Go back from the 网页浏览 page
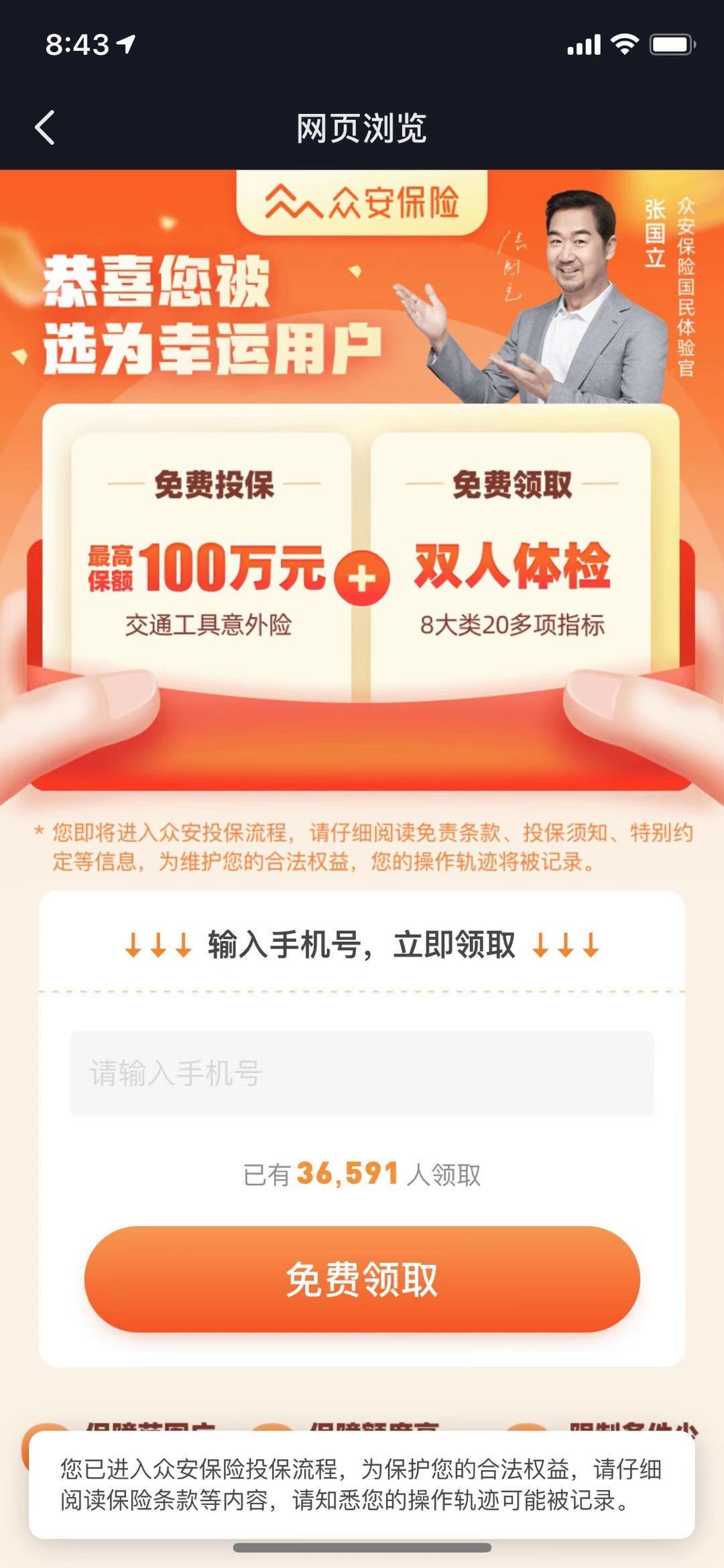Image resolution: width=724 pixels, height=1568 pixels. point(45,127)
